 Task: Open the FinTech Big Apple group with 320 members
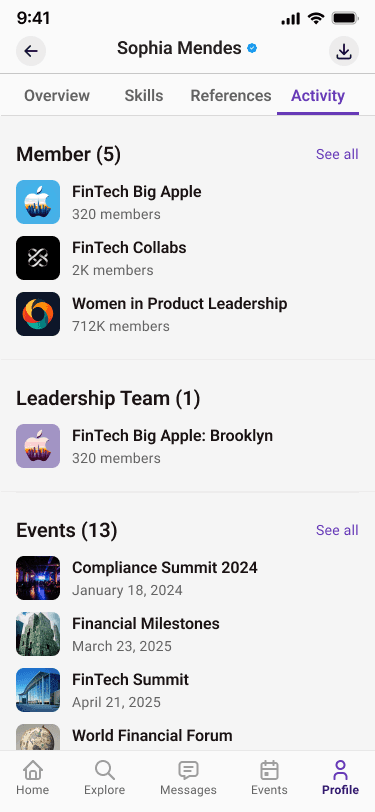[188, 202]
